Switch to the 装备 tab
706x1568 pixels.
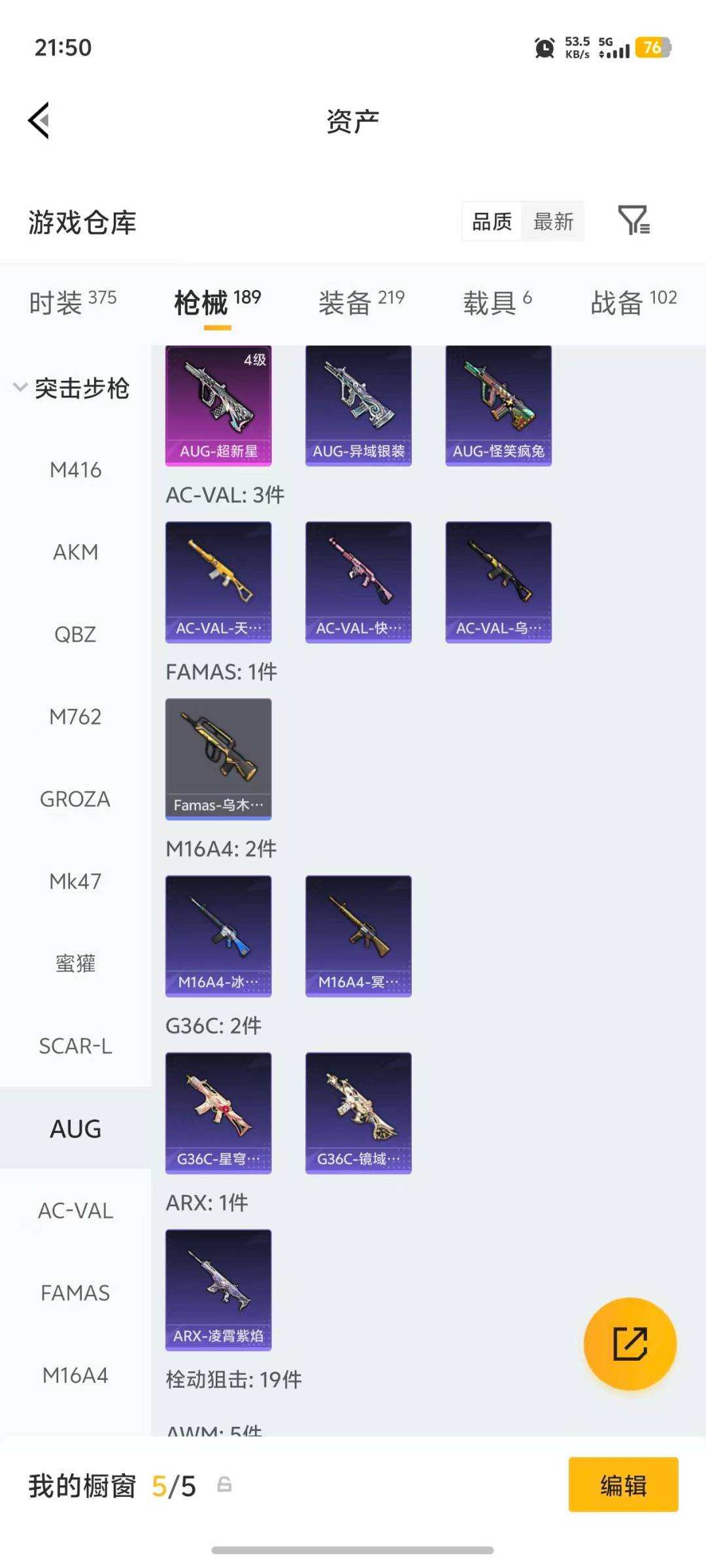tap(361, 302)
